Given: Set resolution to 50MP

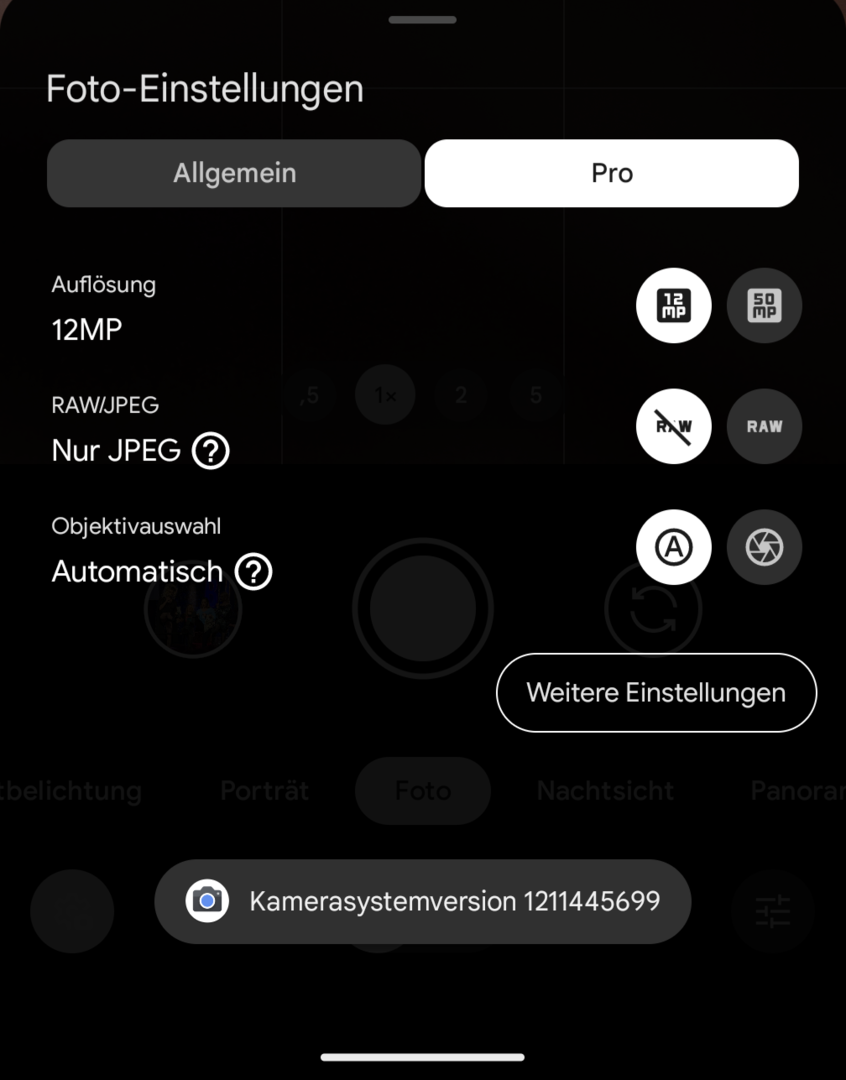Looking at the screenshot, I should click(764, 306).
